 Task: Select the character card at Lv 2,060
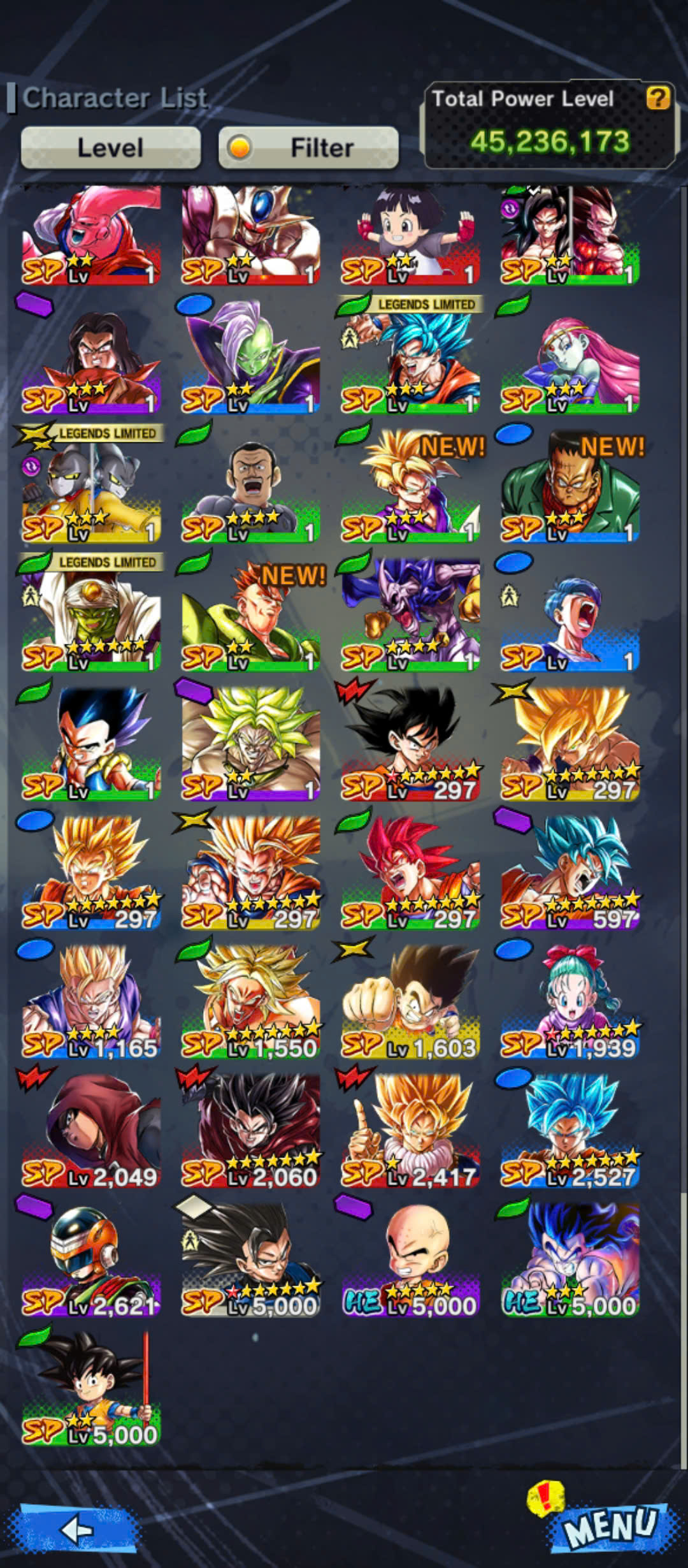[250, 1129]
